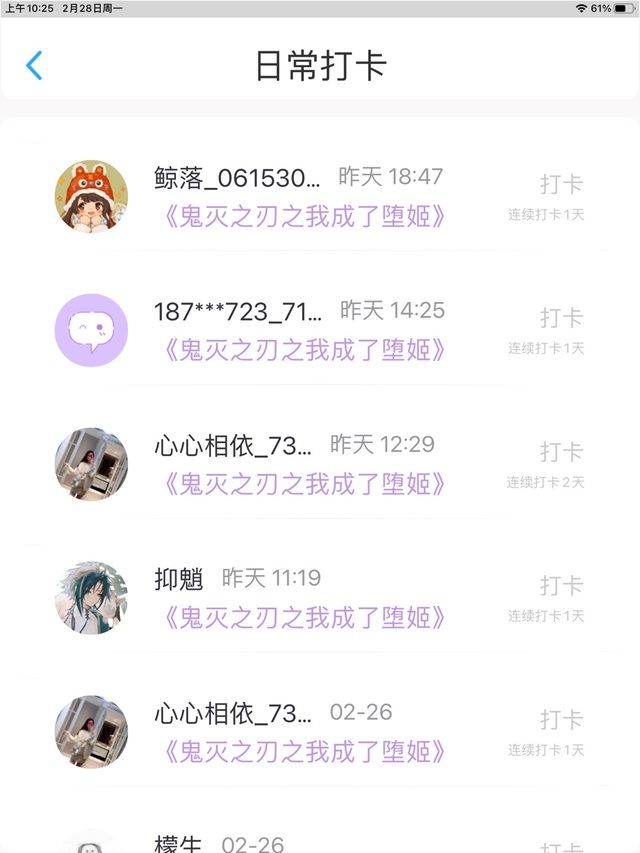
Task: Open the book link in 心心相依_73's 02-26 entry
Action: 304,751
